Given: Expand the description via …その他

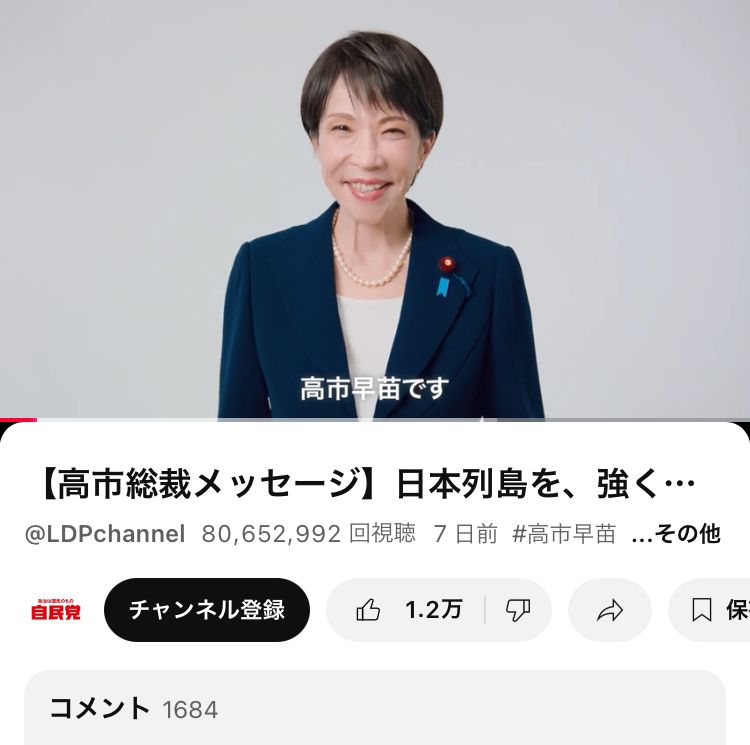Looking at the screenshot, I should (x=676, y=534).
